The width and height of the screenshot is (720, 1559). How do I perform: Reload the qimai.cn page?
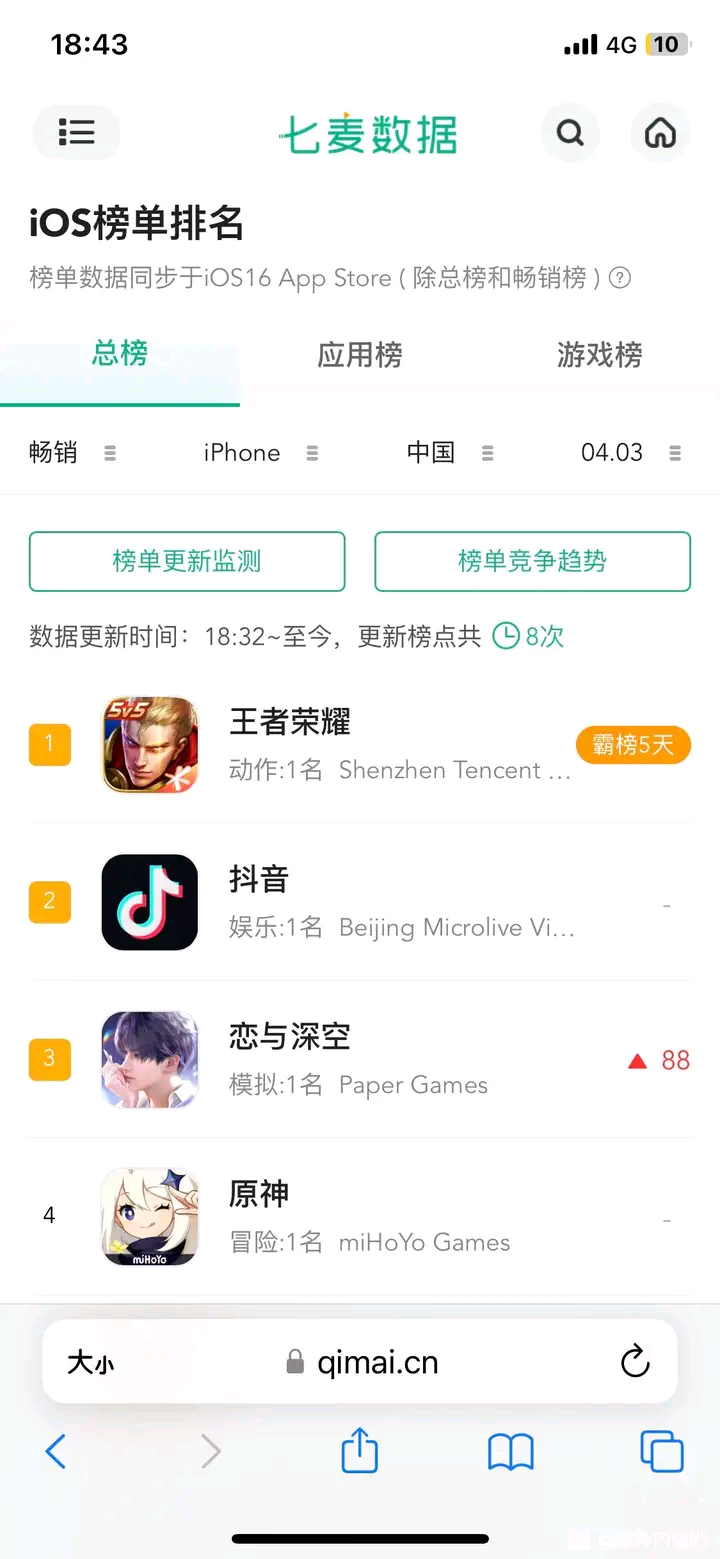[x=635, y=1362]
